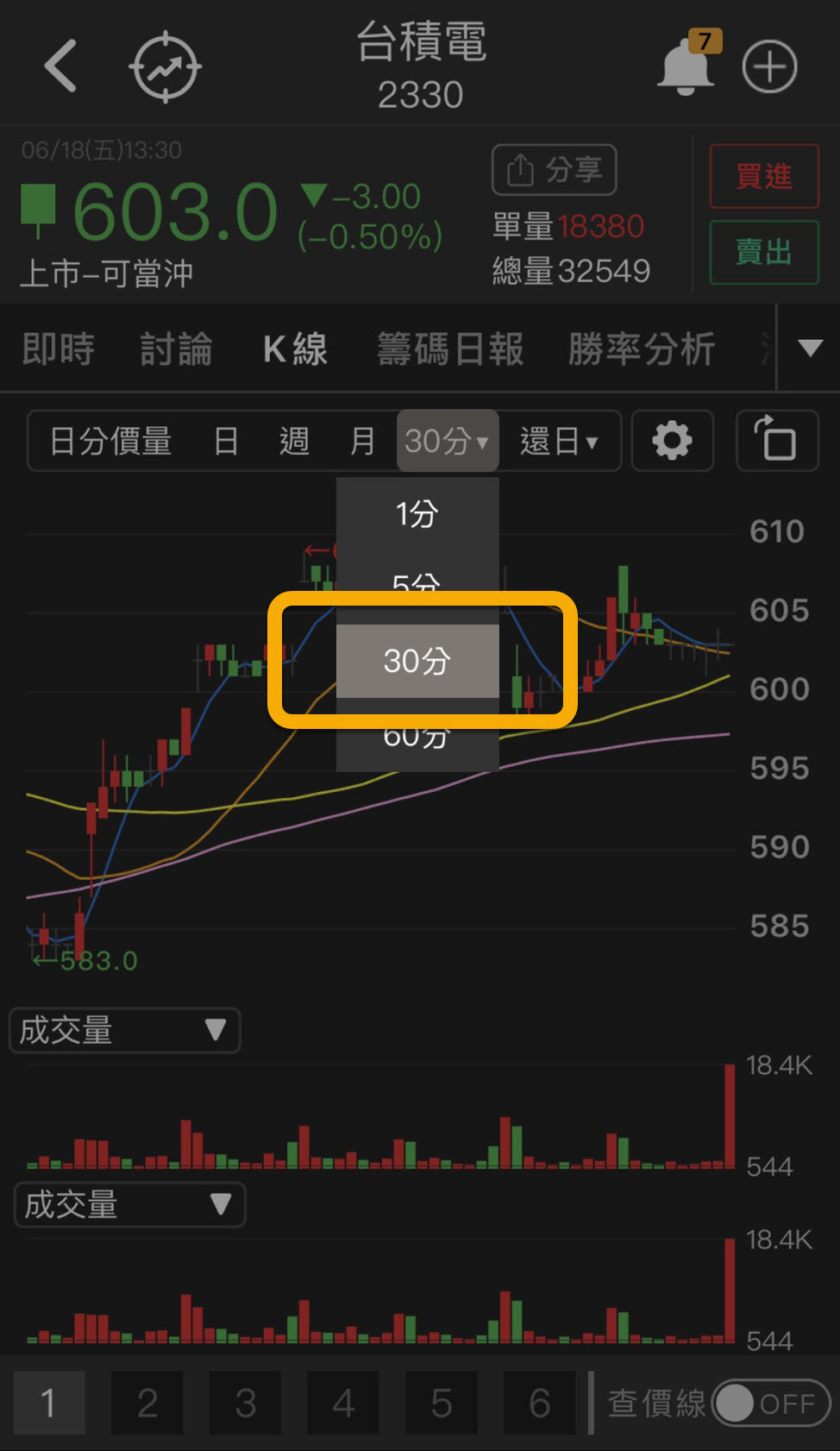The width and height of the screenshot is (840, 1451).
Task: Tap the 賣出 sell button
Action: click(x=763, y=252)
